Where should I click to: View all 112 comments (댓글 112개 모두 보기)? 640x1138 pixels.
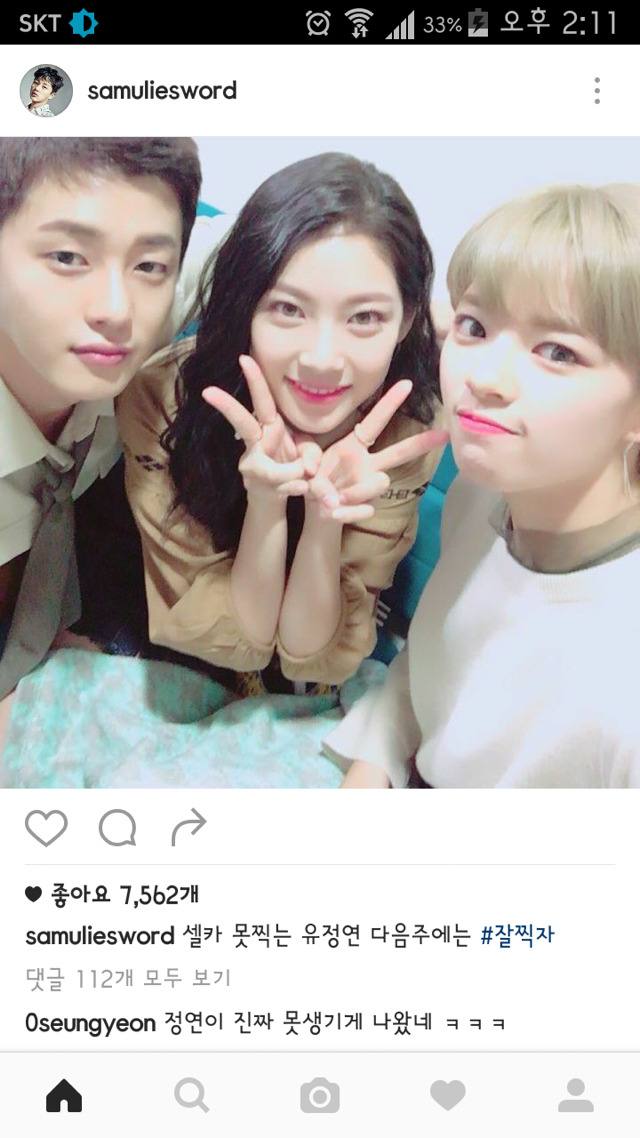[x=128, y=978]
